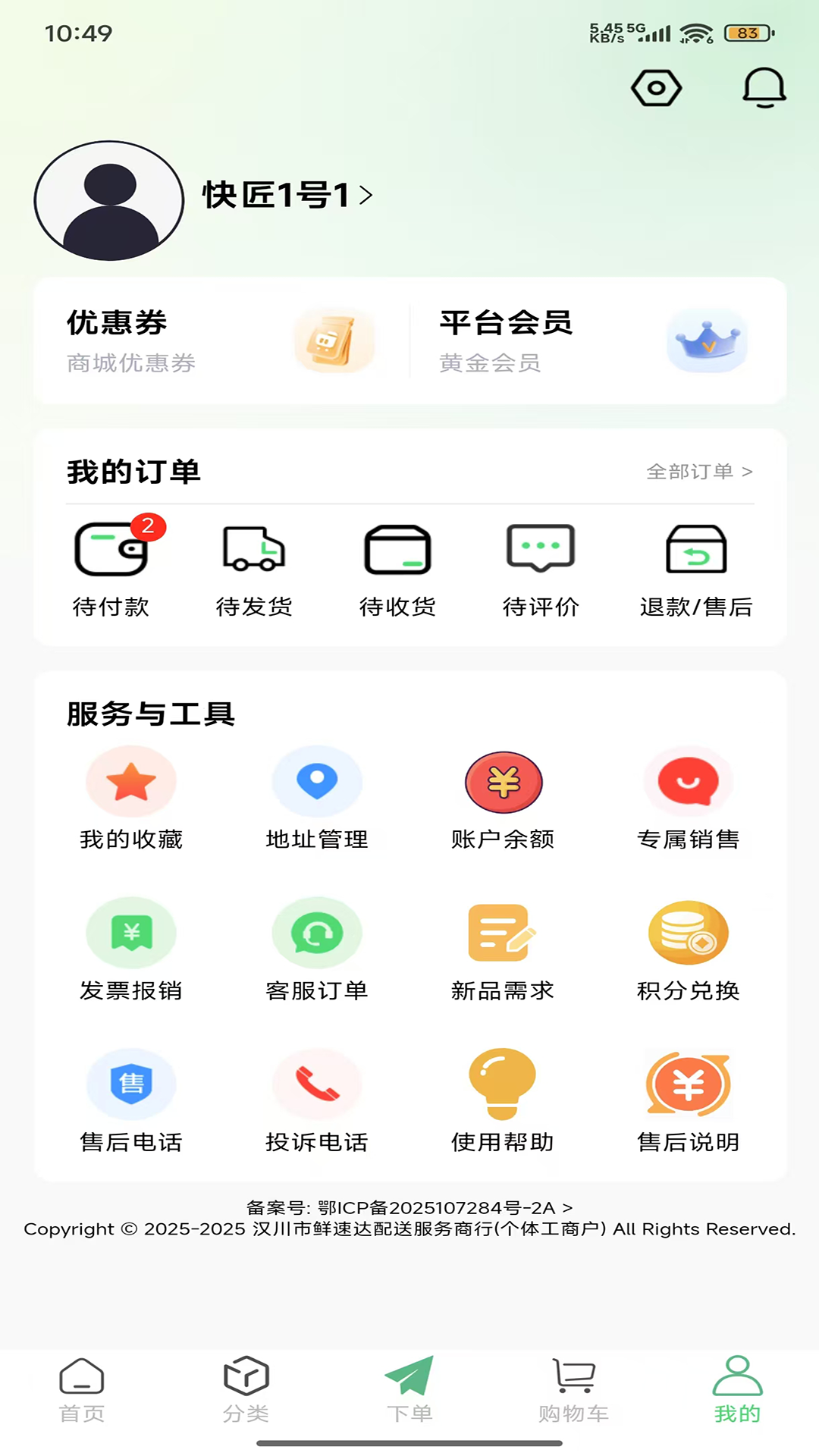Image resolution: width=819 pixels, height=1456 pixels.
Task: Check 待发货 awaiting shipment orders
Action: point(255,569)
